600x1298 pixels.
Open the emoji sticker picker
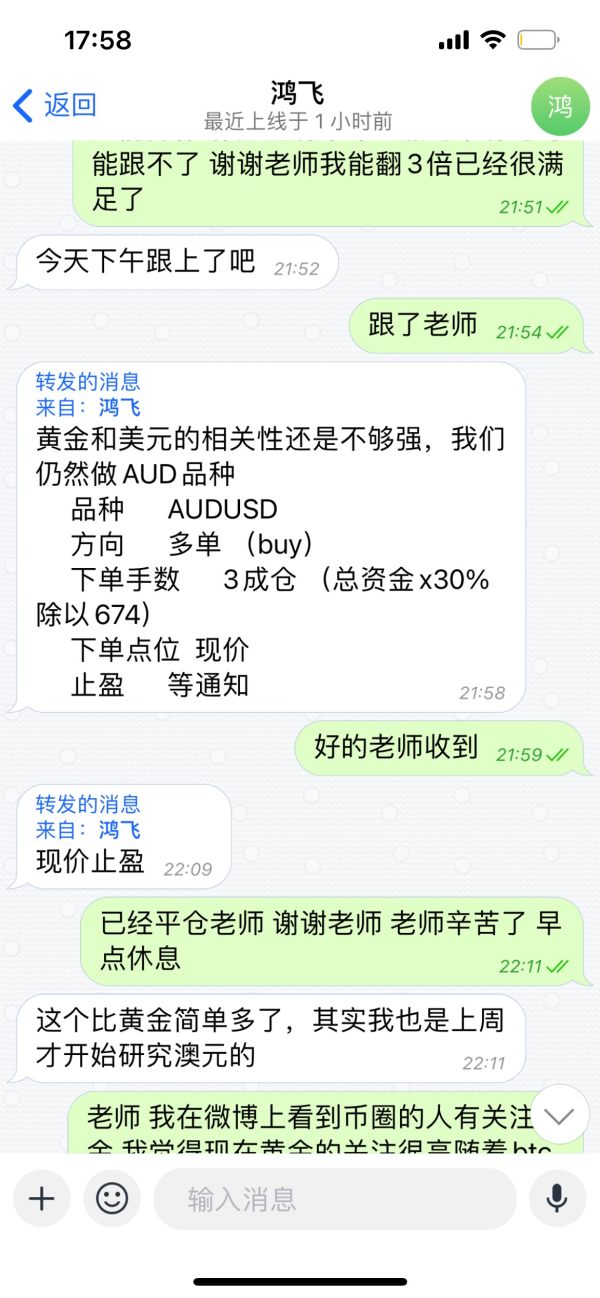112,1198
